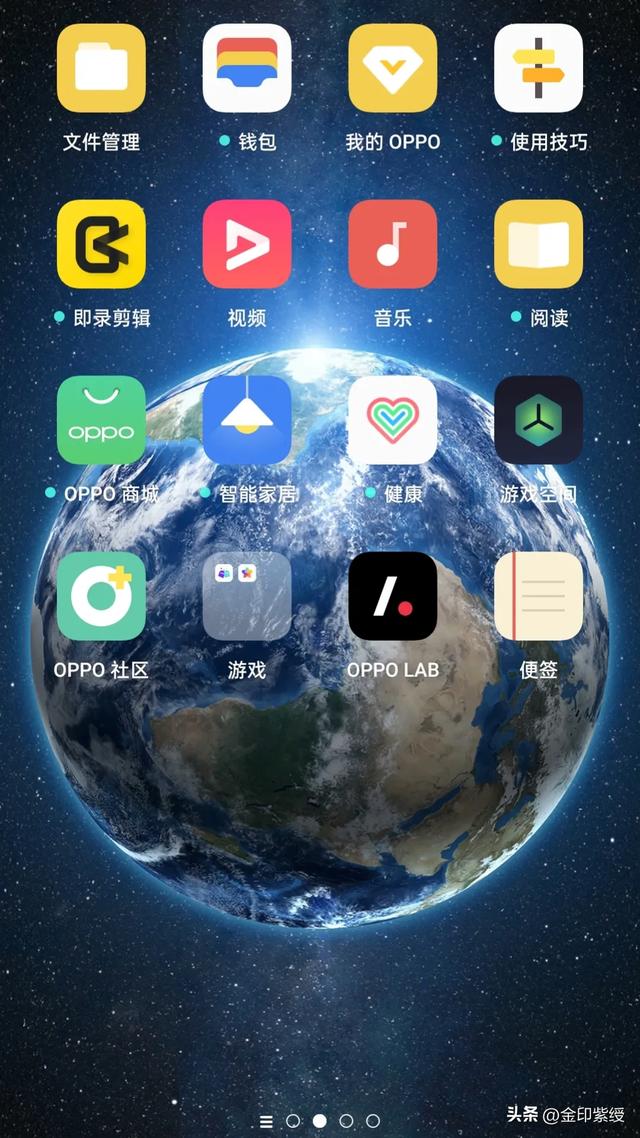Image resolution: width=640 pixels, height=1138 pixels.
Task: Open the OPPO 商城 store app
Action: [x=101, y=420]
